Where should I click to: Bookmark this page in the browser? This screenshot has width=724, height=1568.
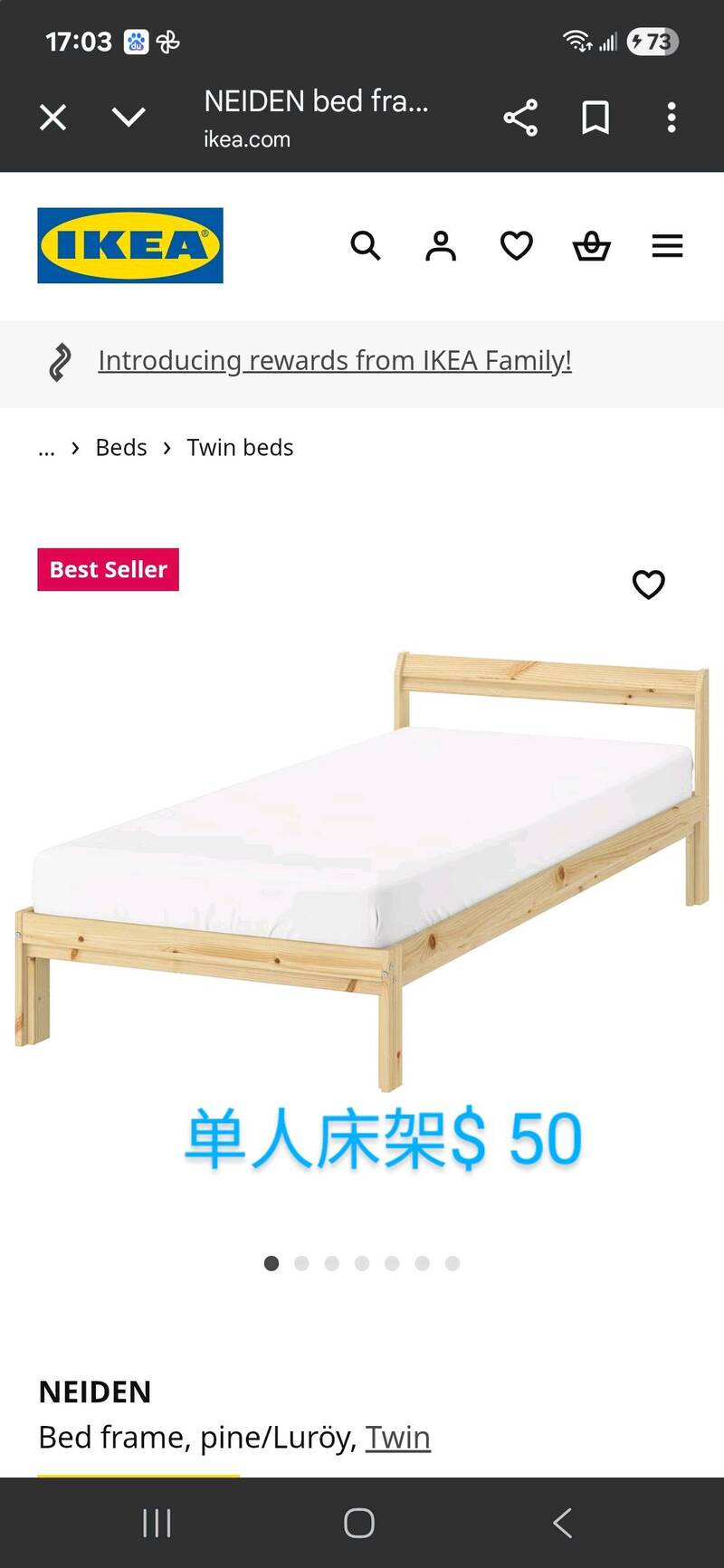pyautogui.click(x=595, y=118)
